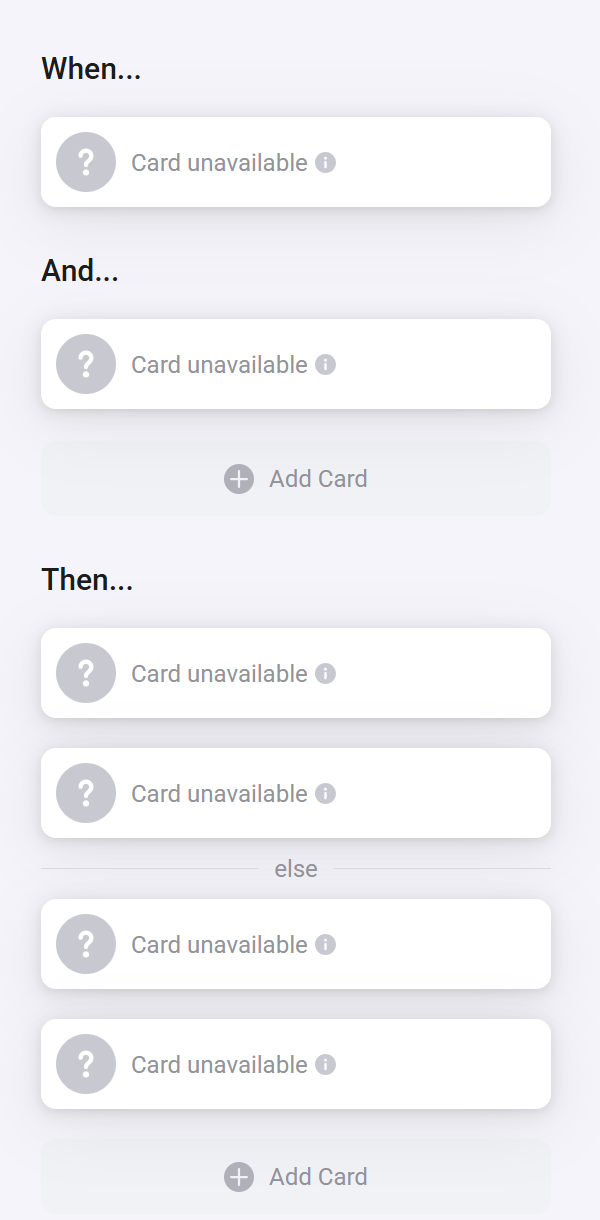The width and height of the screenshot is (600, 1220).
Task: Add Card to the Then... else section
Action: tap(296, 1177)
